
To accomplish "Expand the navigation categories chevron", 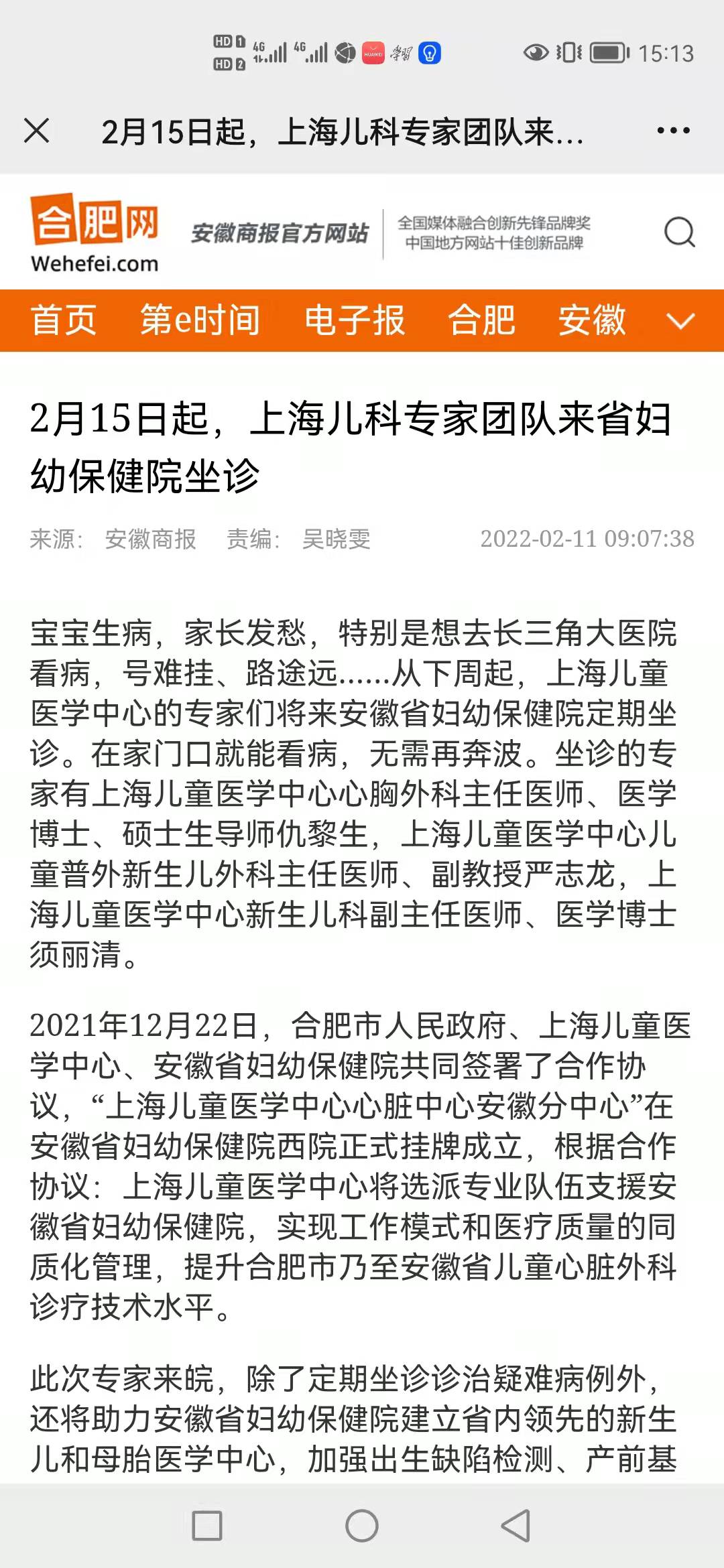I will 680,322.
